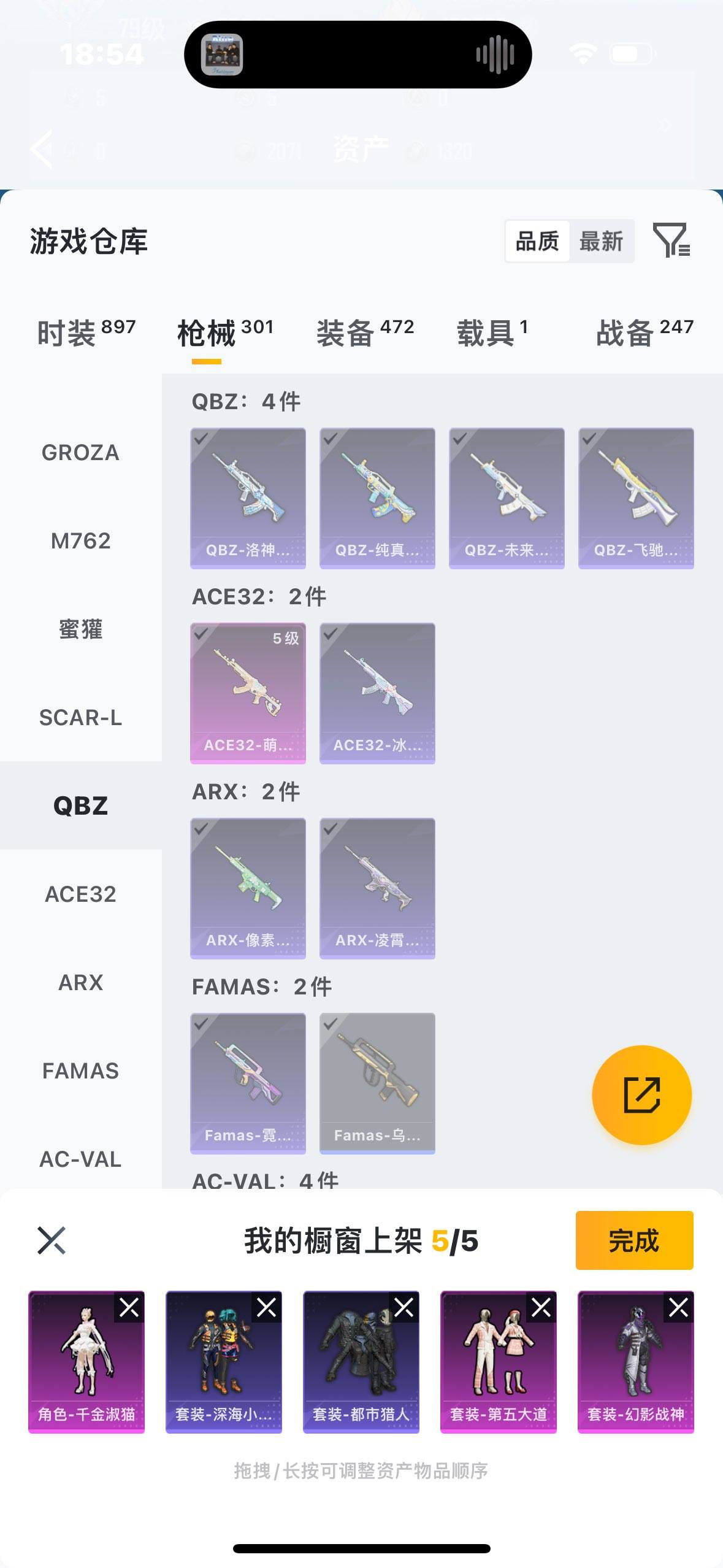The width and height of the screenshot is (723, 1568).
Task: Remove 套装-都市猎人 from the showcase
Action: [404, 1308]
